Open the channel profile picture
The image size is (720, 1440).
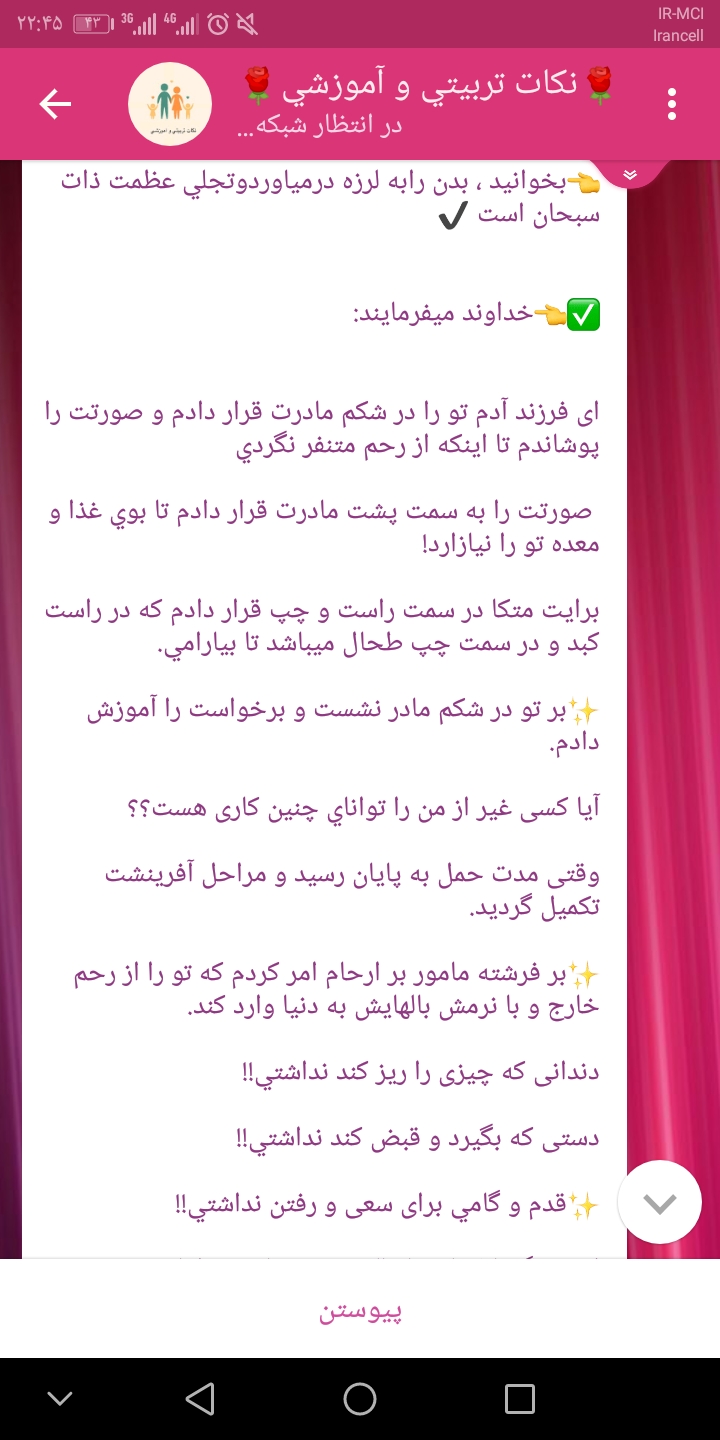point(170,104)
